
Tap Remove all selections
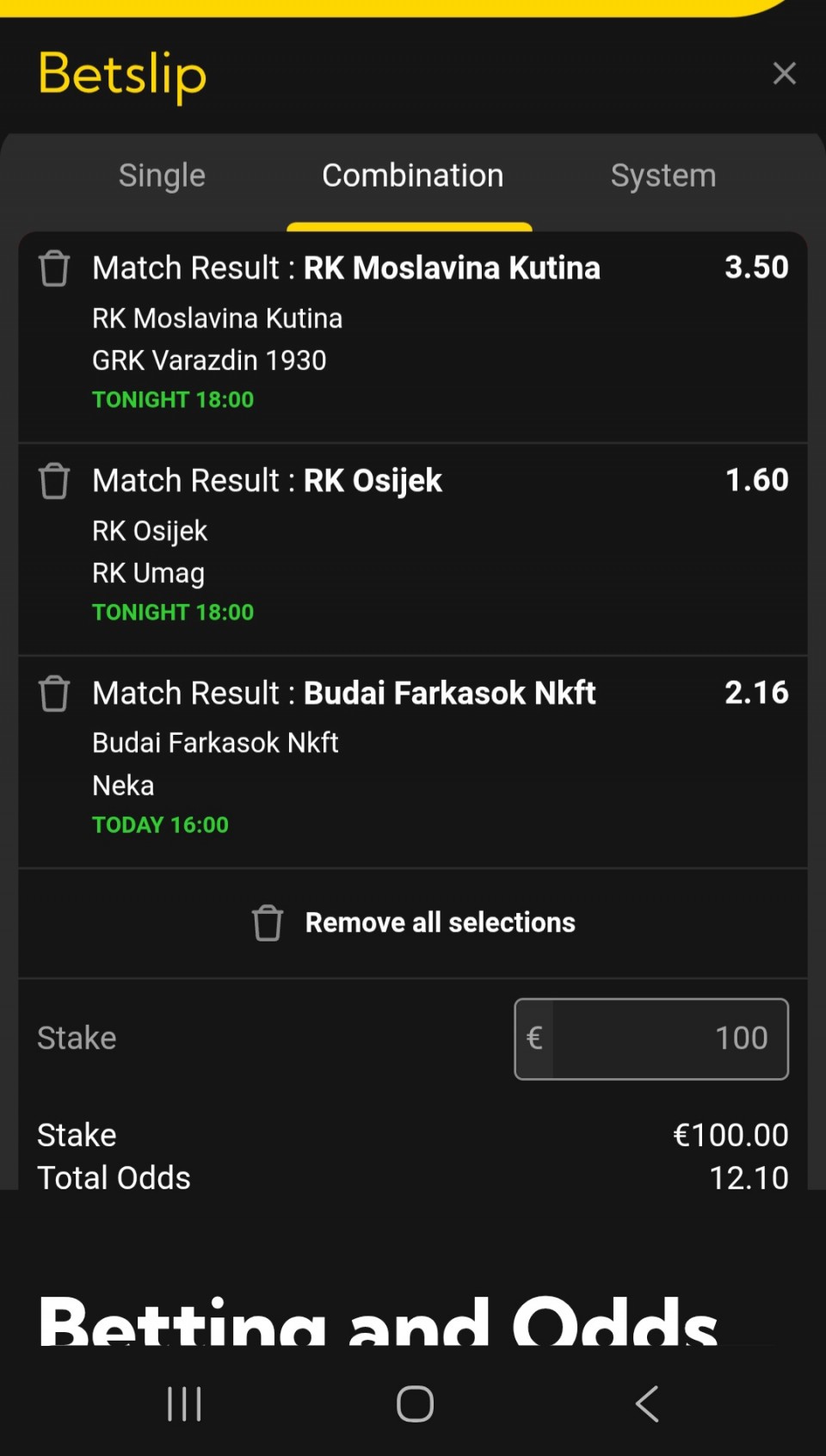[x=413, y=922]
